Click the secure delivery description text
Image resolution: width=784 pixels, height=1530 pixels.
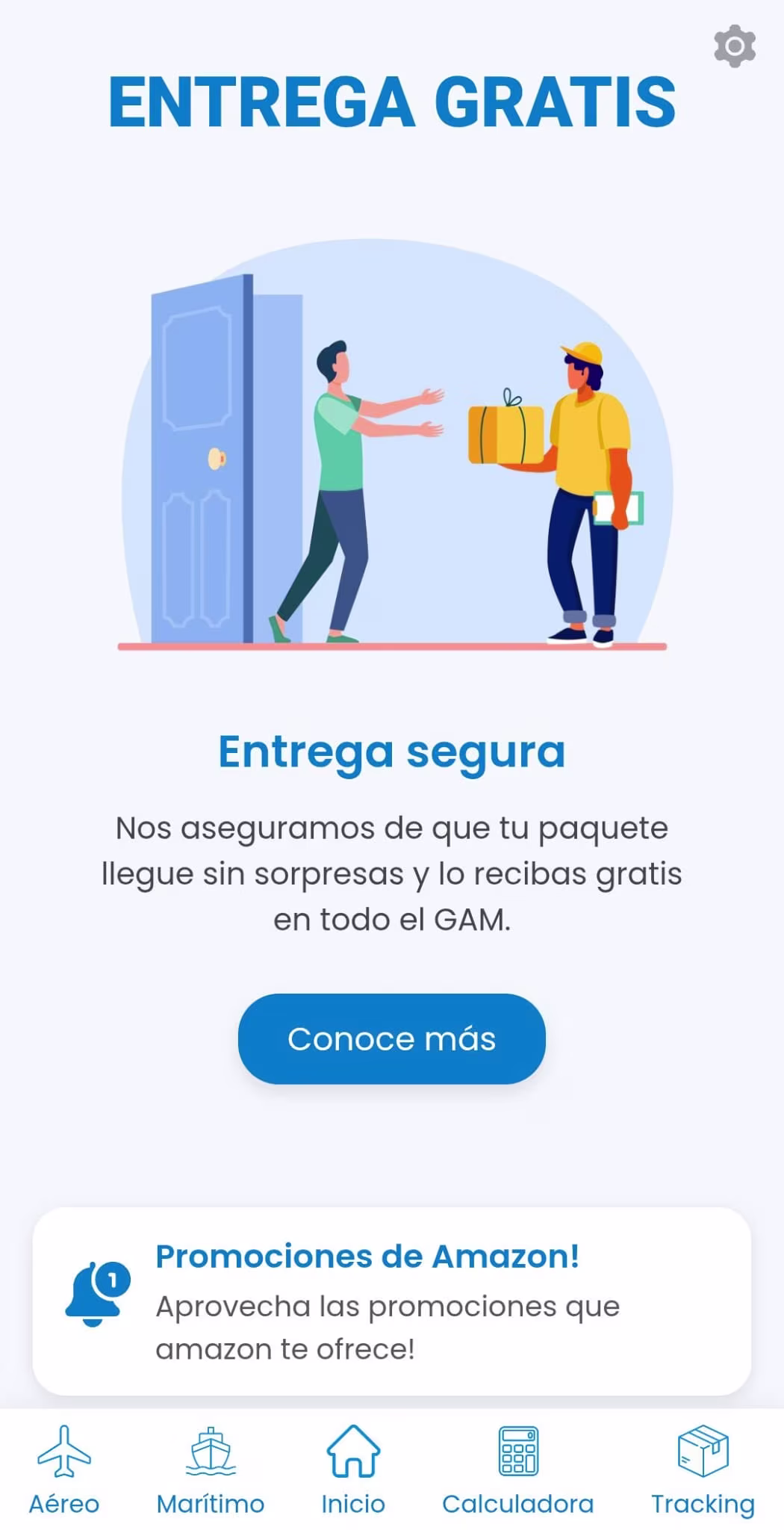click(x=392, y=873)
